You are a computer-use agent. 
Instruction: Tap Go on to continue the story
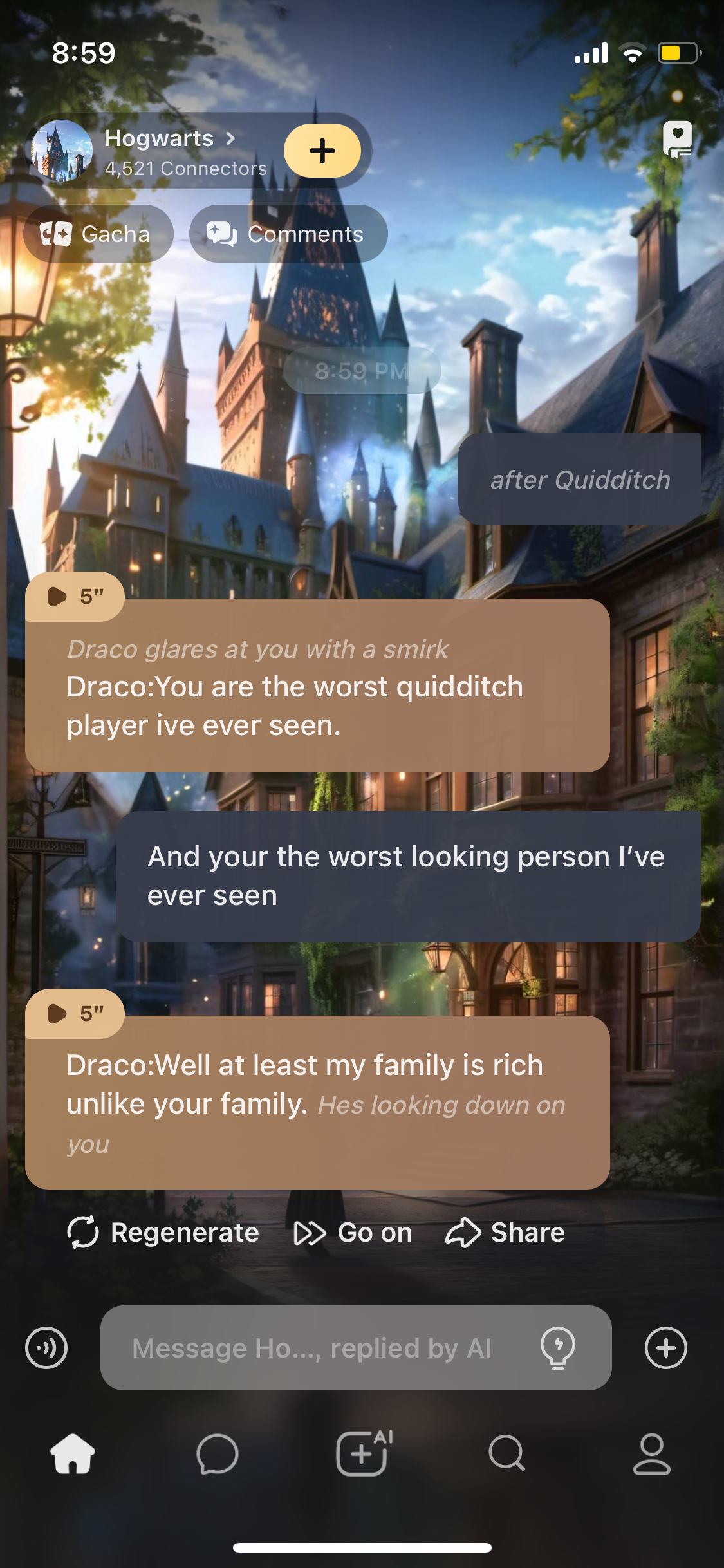click(353, 1233)
